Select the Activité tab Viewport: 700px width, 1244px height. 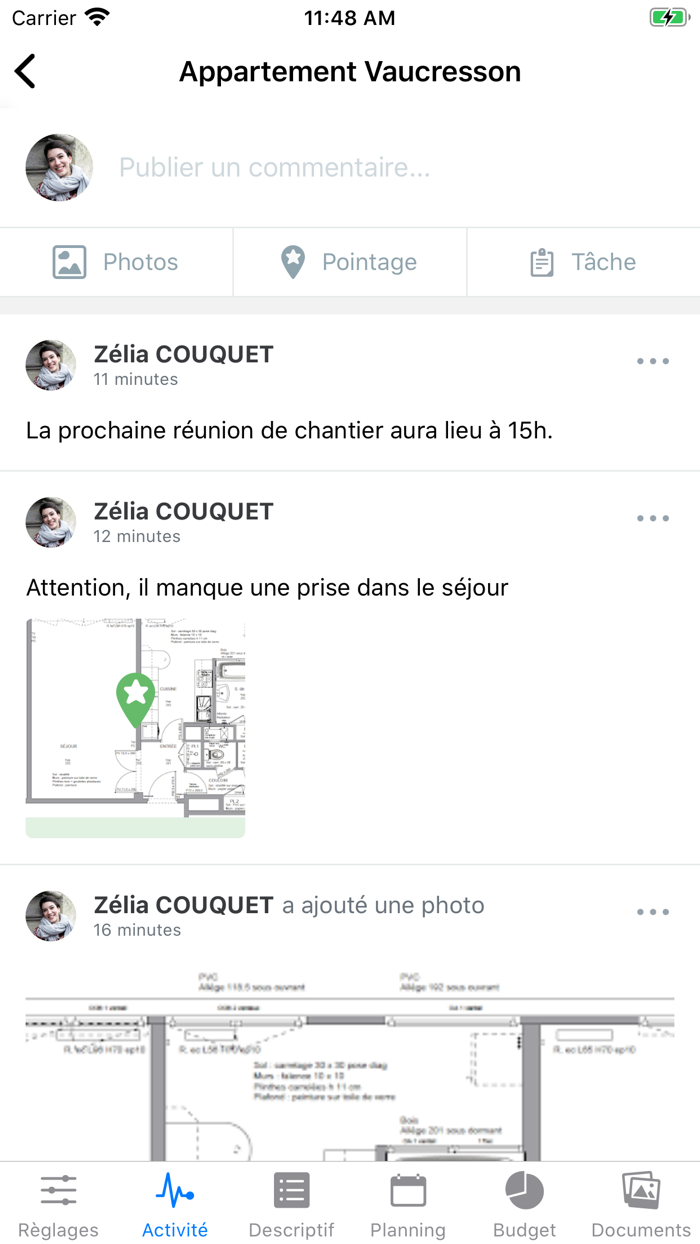[x=175, y=1204]
